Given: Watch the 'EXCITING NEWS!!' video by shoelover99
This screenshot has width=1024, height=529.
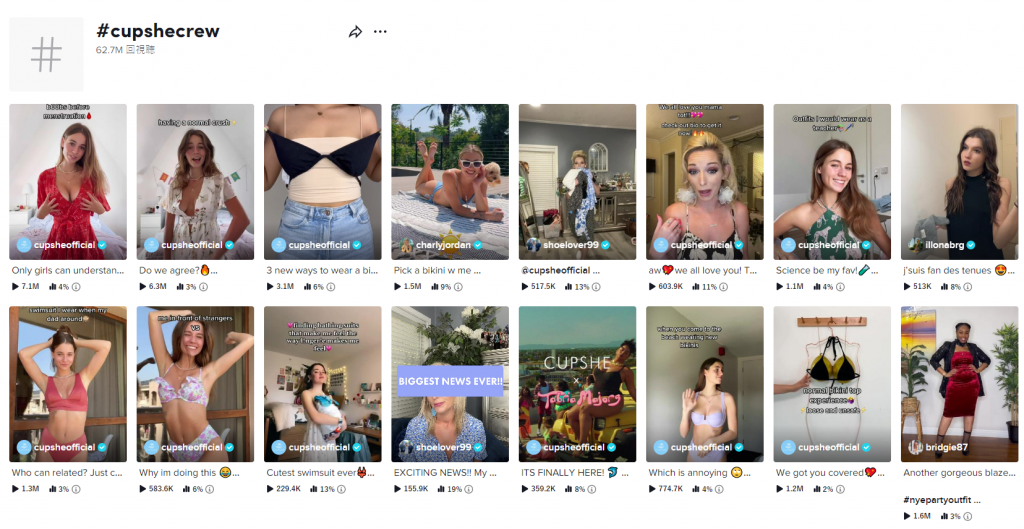Looking at the screenshot, I should [449, 383].
